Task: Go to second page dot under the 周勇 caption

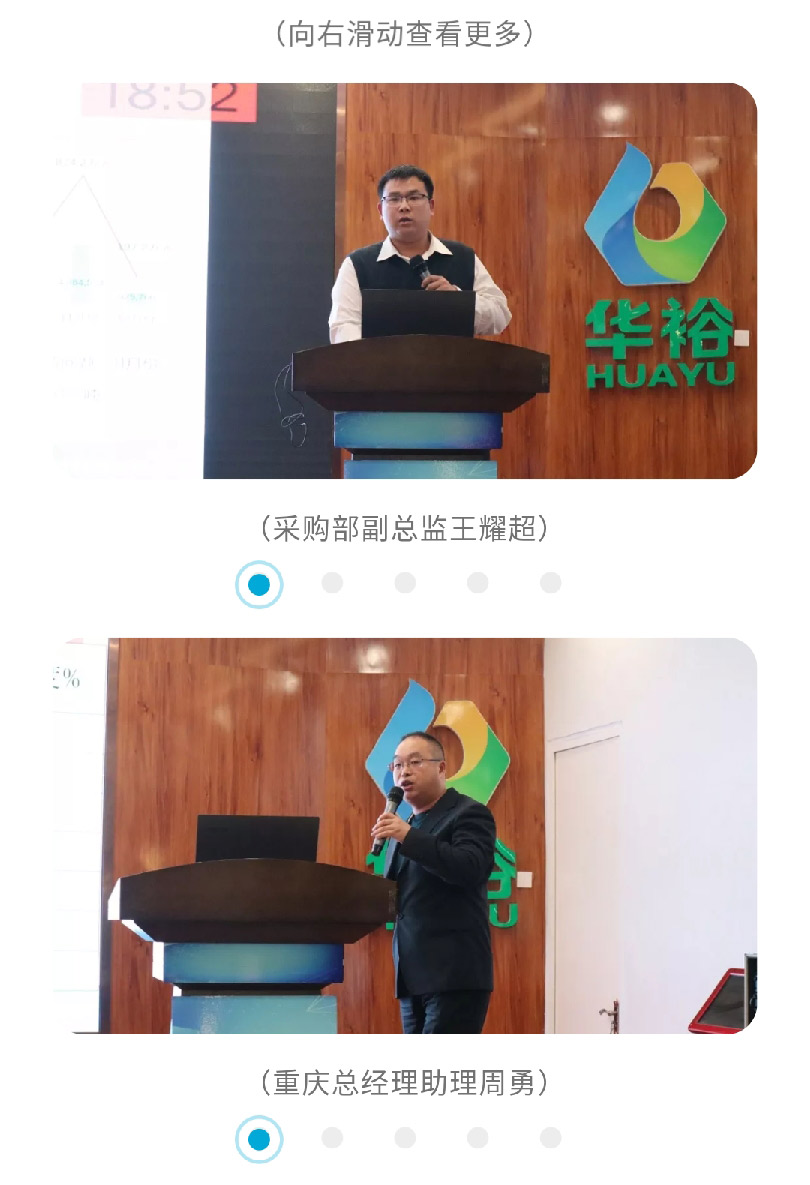Action: pyautogui.click(x=332, y=1138)
